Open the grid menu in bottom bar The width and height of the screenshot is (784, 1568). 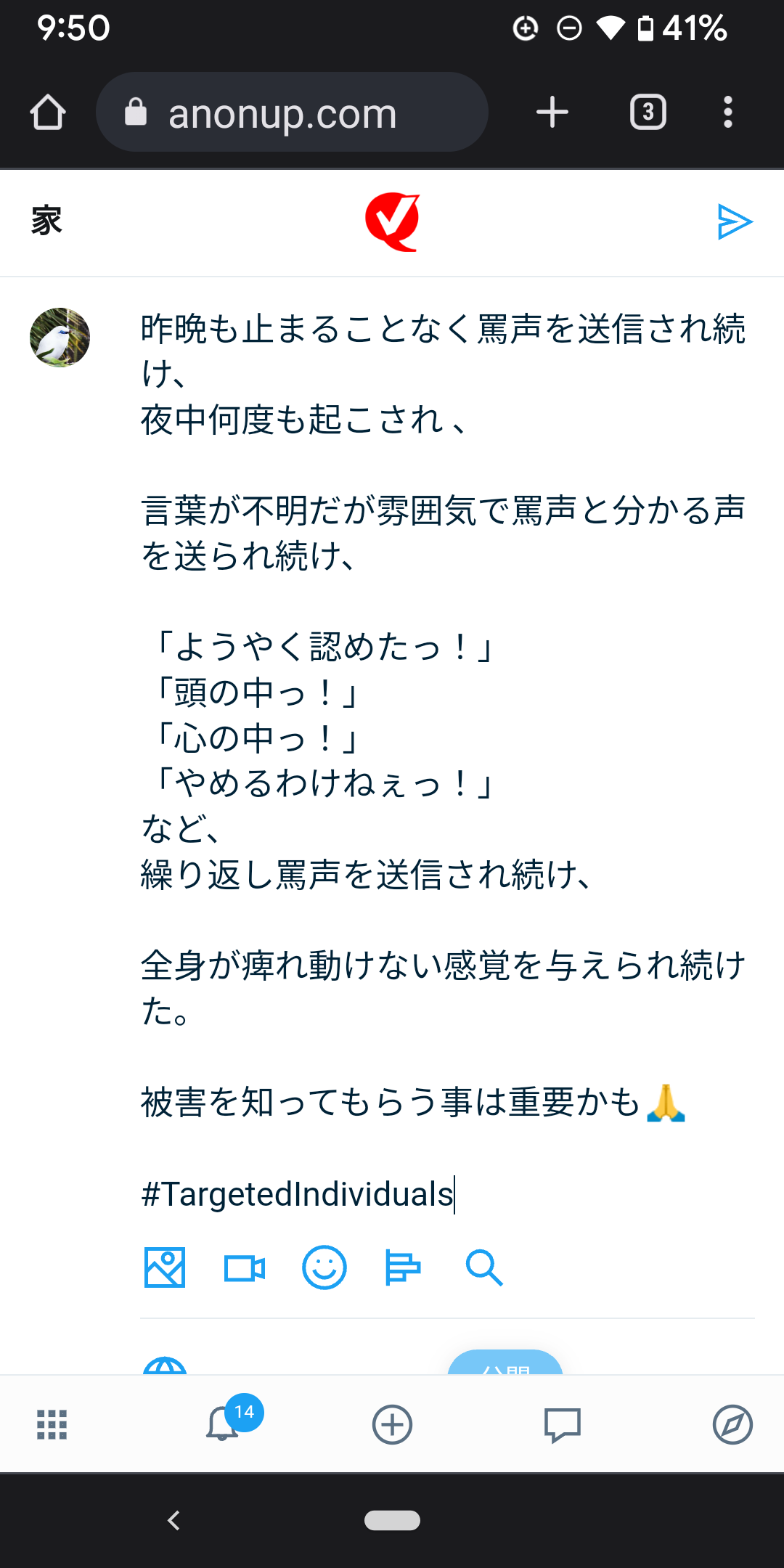coord(52,1424)
